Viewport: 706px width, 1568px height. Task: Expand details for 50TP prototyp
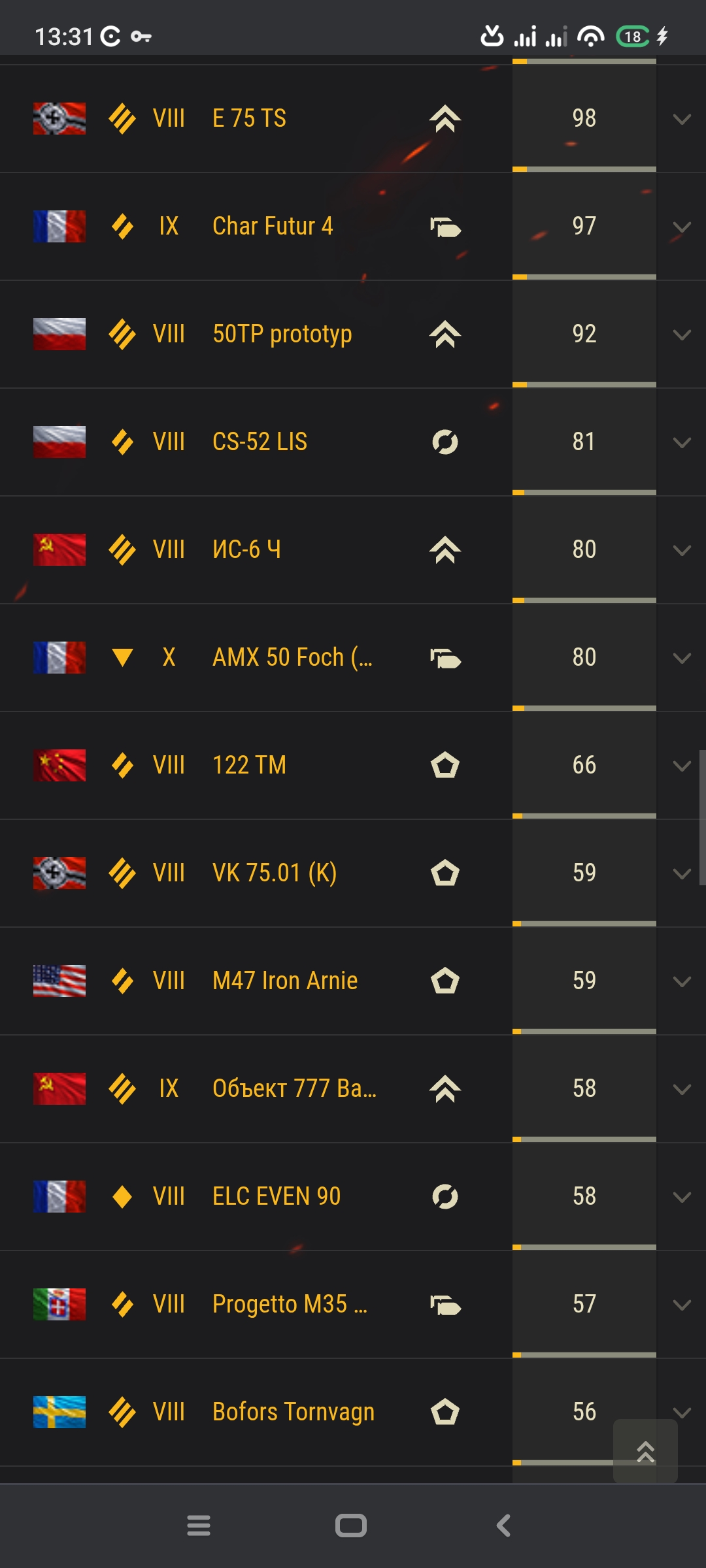681,335
